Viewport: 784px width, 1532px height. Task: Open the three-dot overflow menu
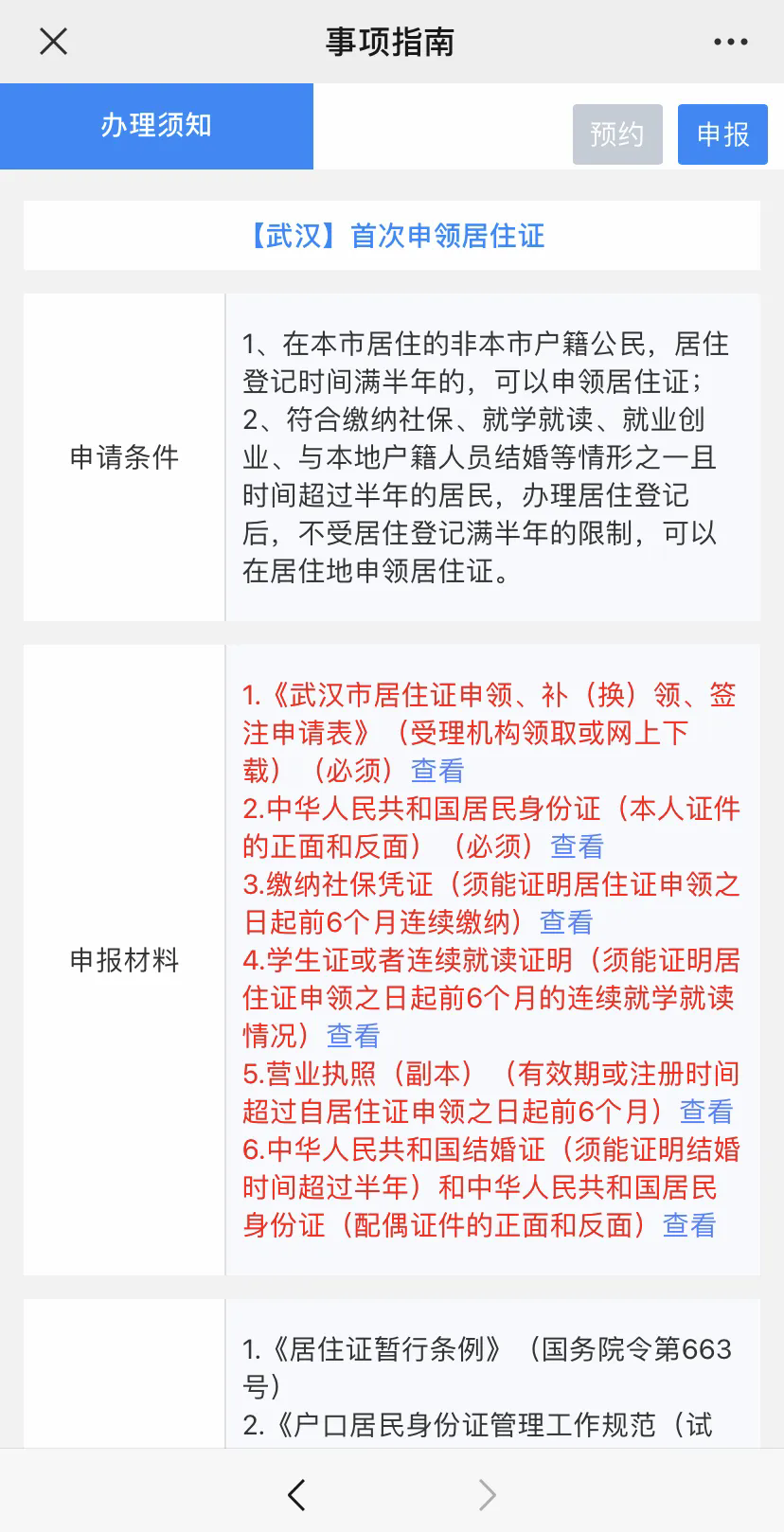tap(730, 42)
